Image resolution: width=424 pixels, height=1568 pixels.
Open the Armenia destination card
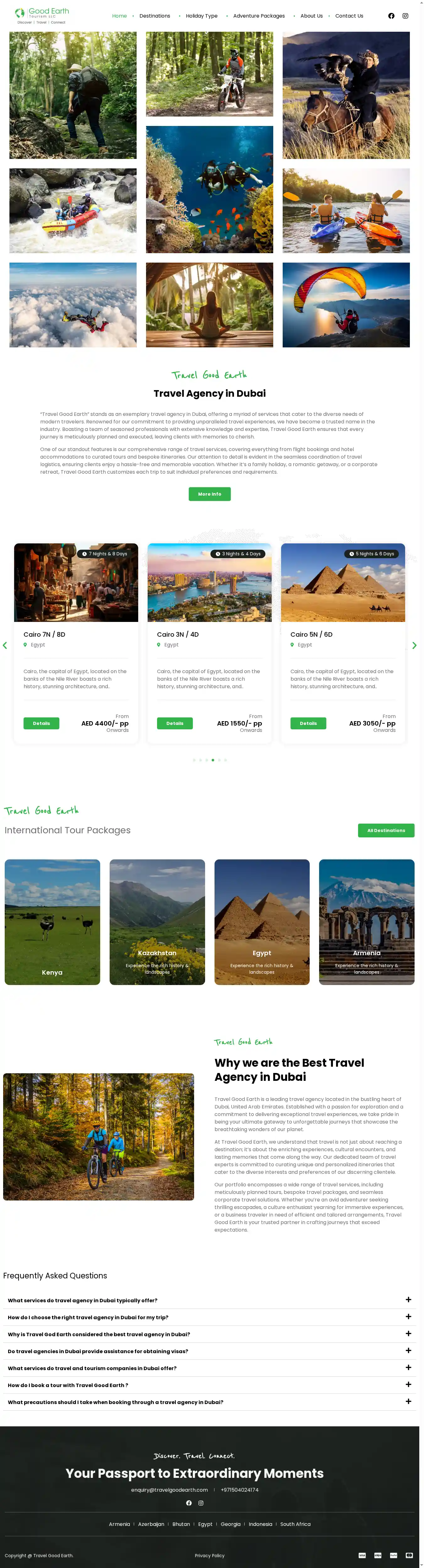coord(366,922)
